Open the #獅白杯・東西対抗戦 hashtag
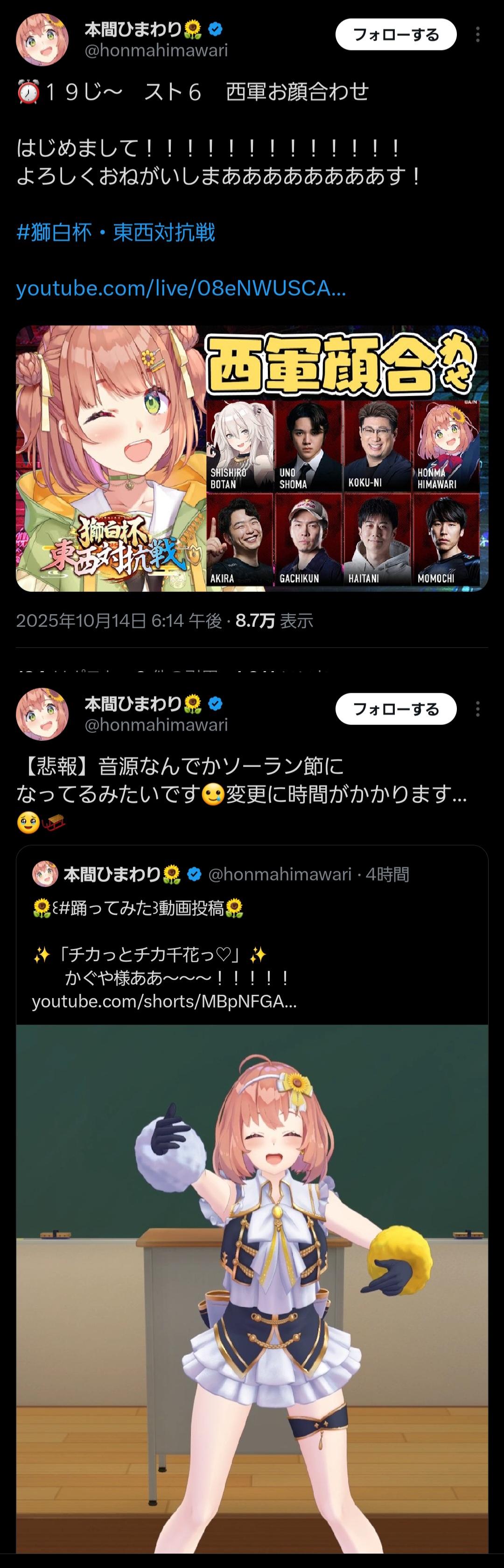 [116, 233]
